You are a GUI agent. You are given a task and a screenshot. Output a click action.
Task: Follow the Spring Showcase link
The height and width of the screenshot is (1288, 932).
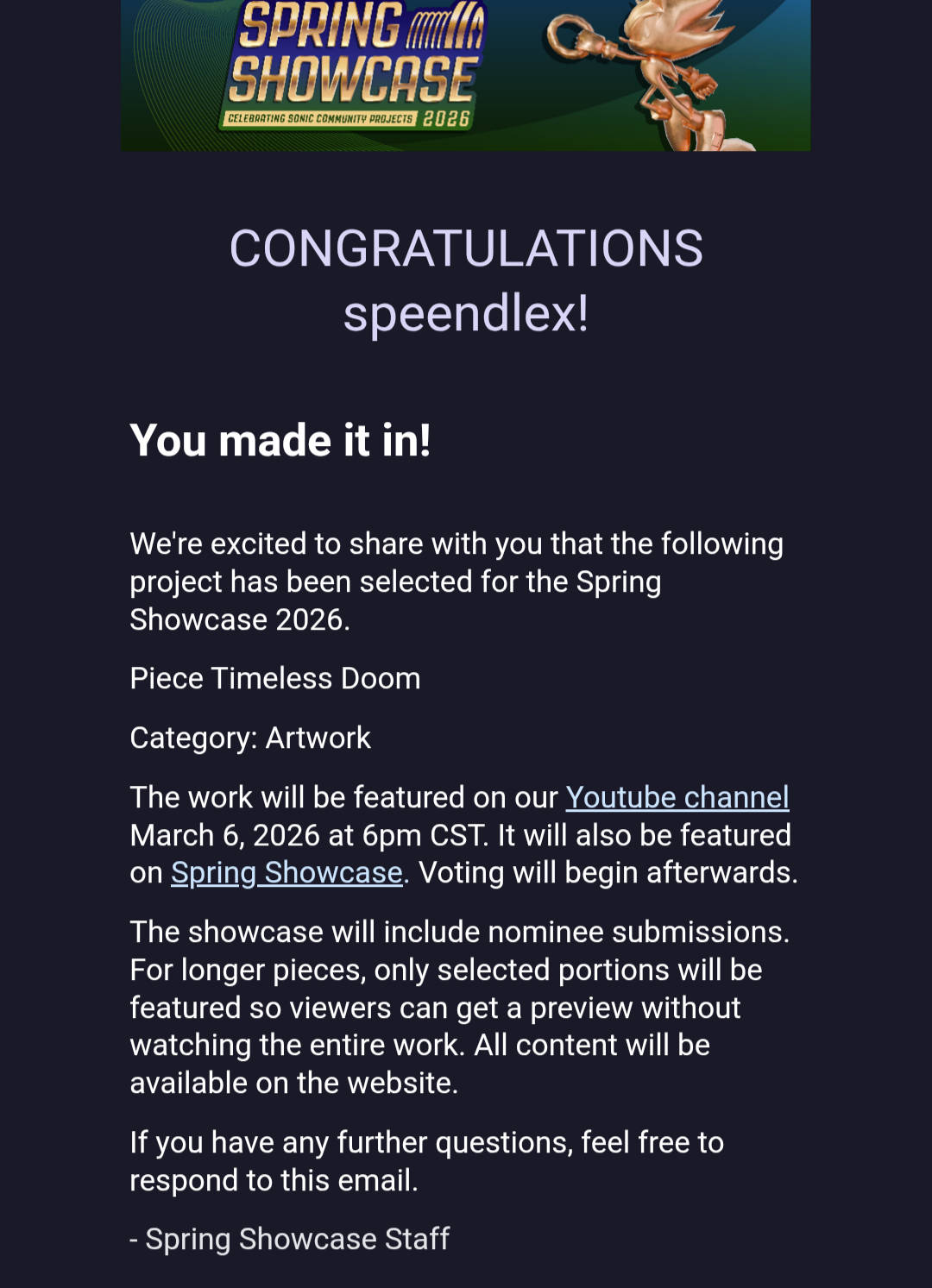tap(287, 872)
